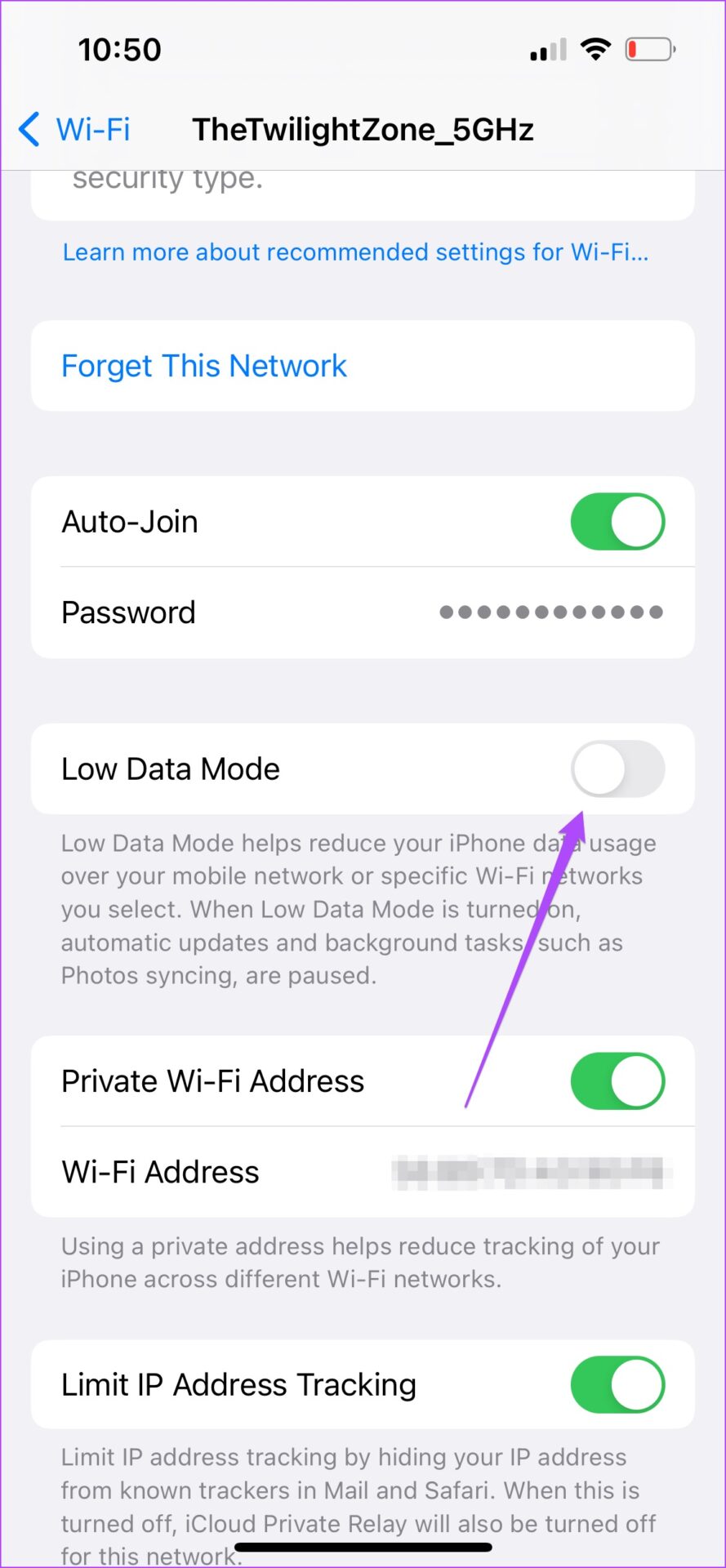Toggle Limit IP Address Tracking off

tap(617, 1385)
